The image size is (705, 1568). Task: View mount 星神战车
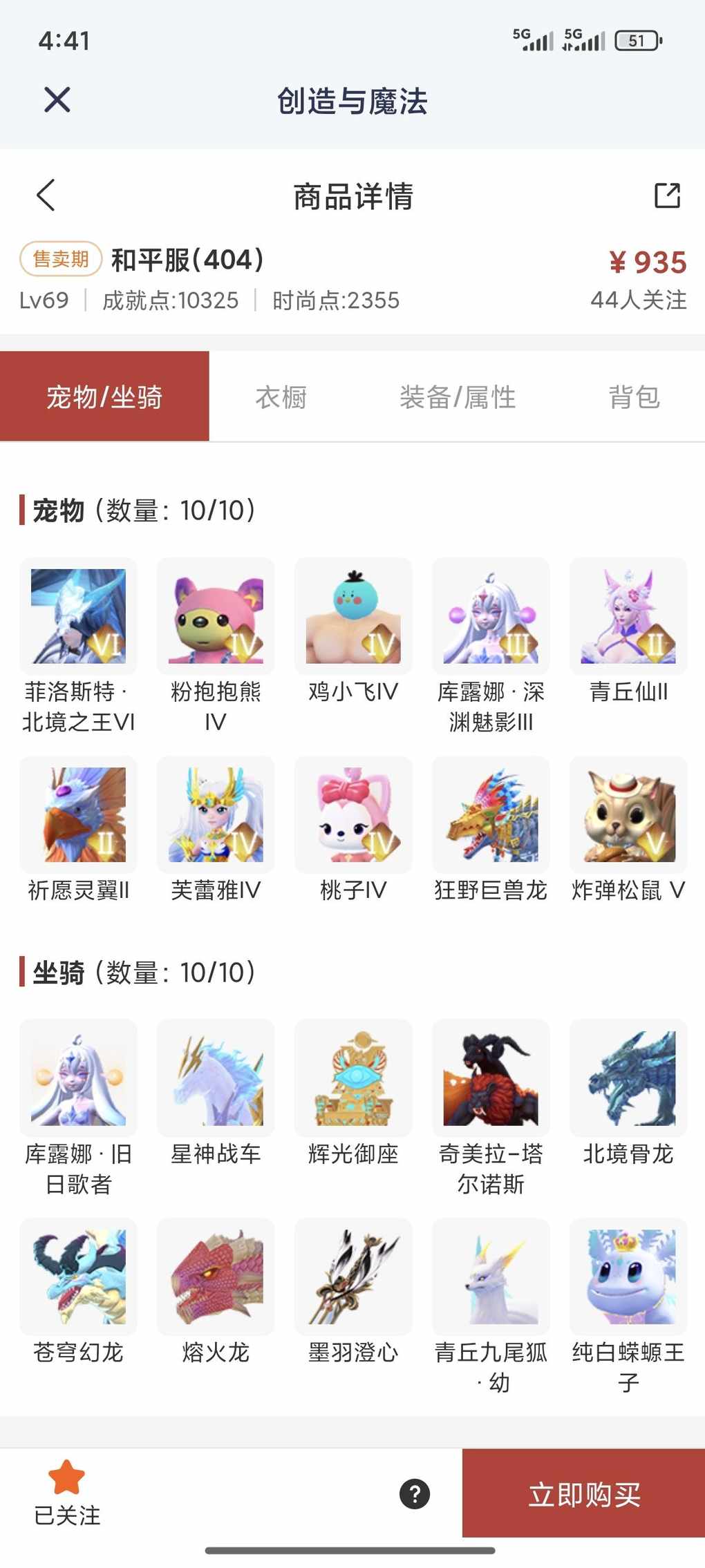tap(216, 1078)
